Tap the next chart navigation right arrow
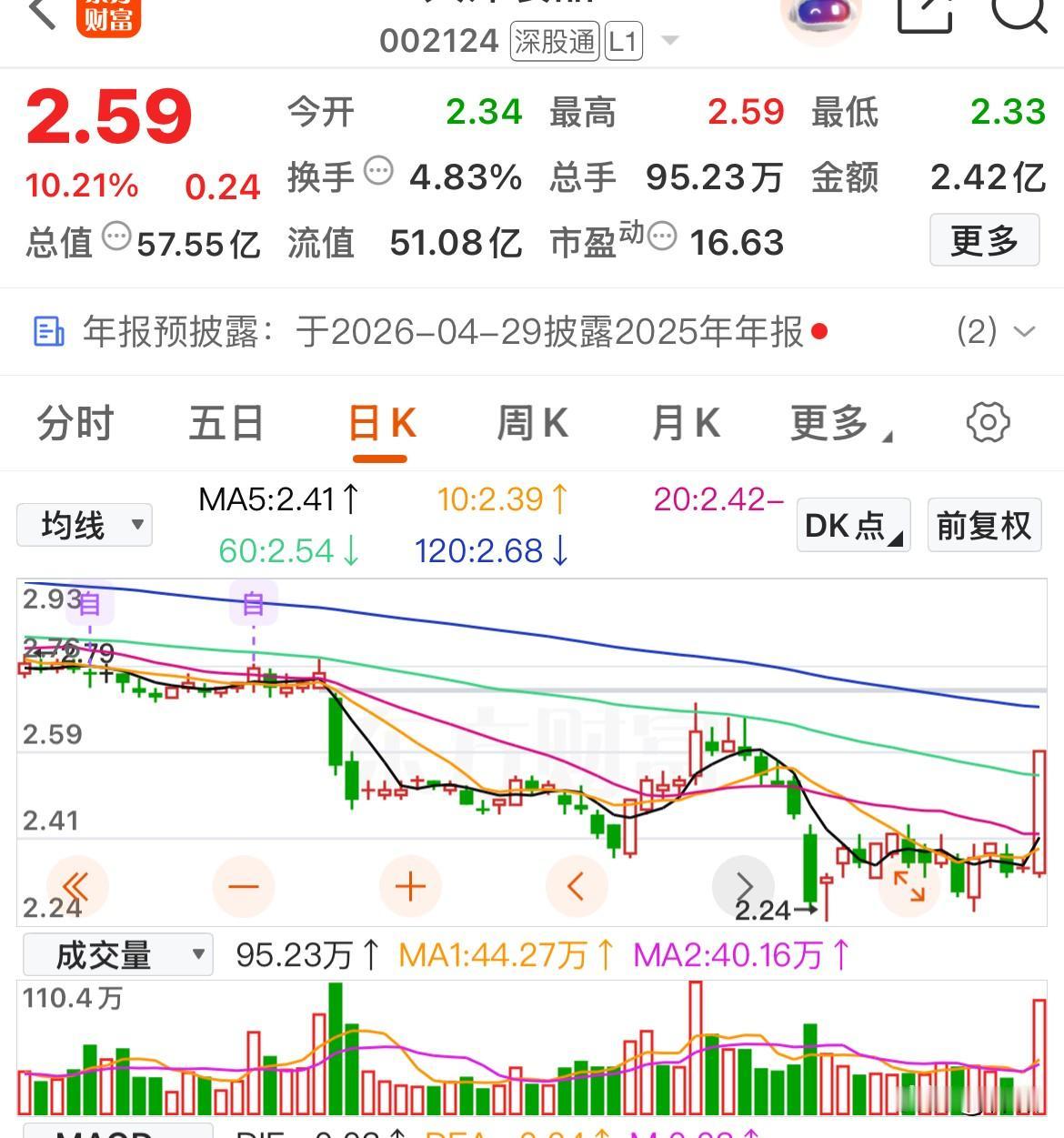1064x1138 pixels. (x=744, y=885)
